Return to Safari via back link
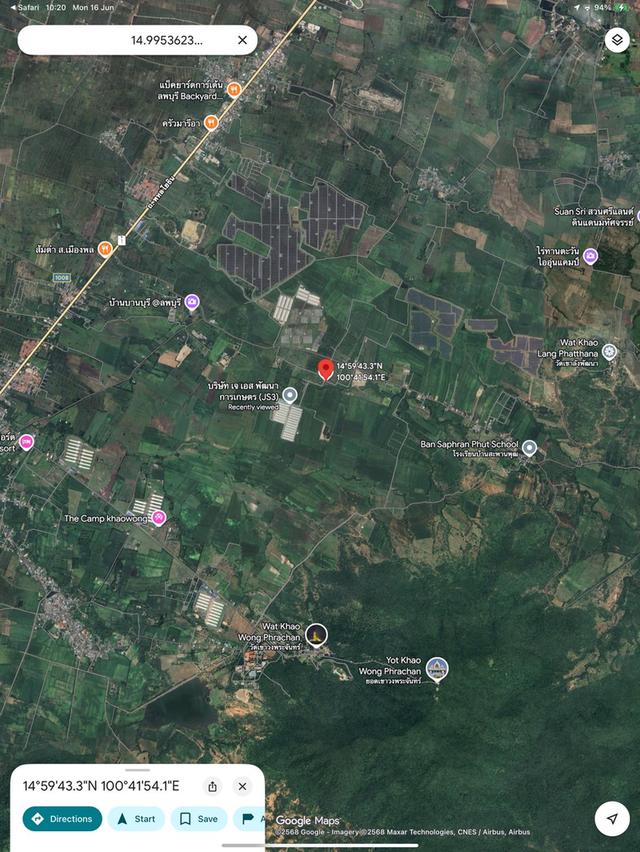 (x=20, y=7)
